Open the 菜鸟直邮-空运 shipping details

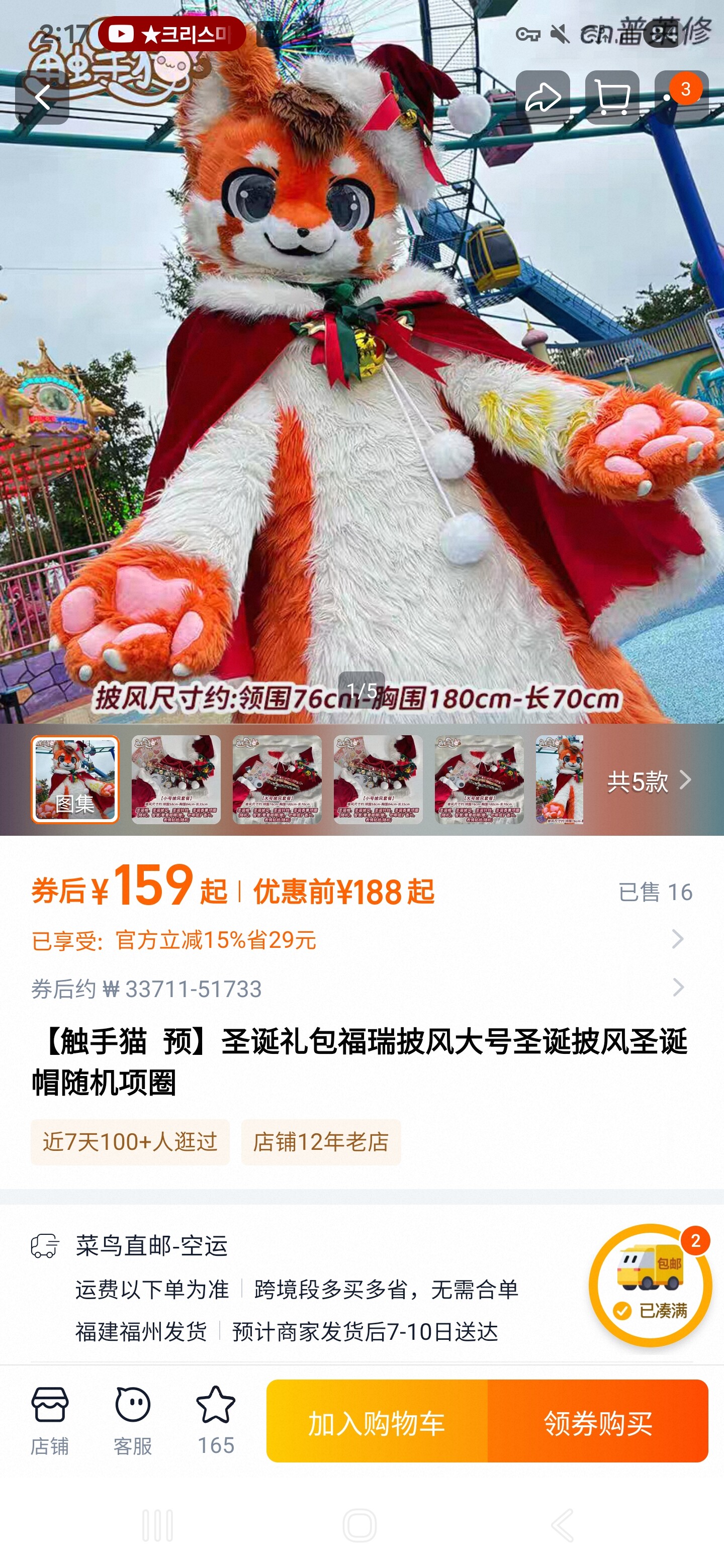click(x=151, y=1246)
